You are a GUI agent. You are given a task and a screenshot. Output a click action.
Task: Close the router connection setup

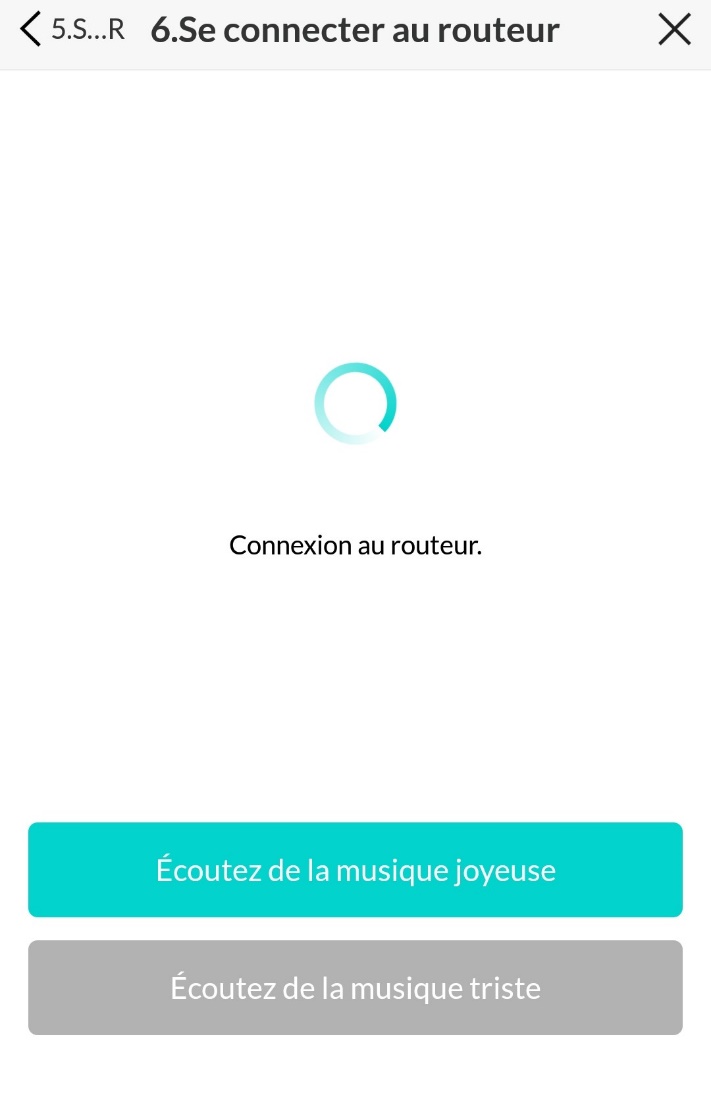[x=675, y=31]
